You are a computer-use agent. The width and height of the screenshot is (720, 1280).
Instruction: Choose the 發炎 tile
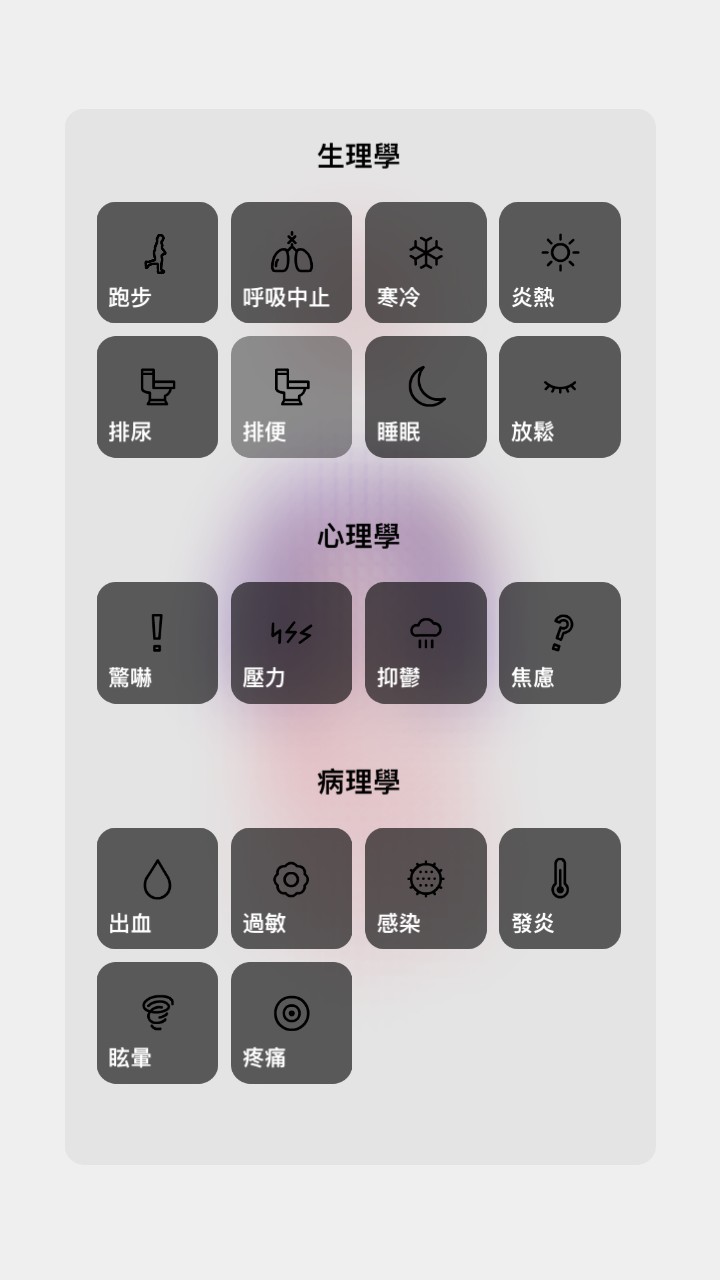point(560,888)
